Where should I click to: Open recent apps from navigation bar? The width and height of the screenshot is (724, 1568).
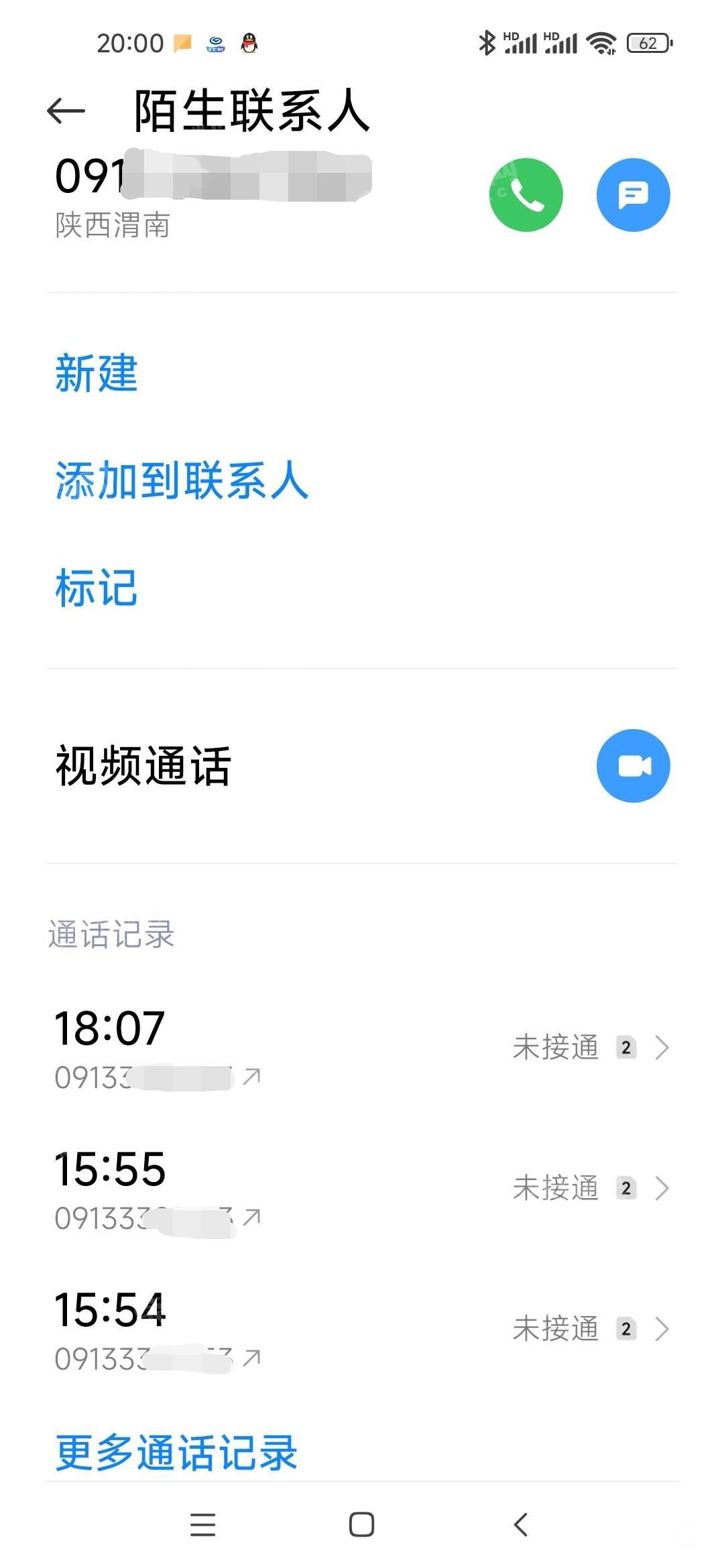coord(202,1524)
